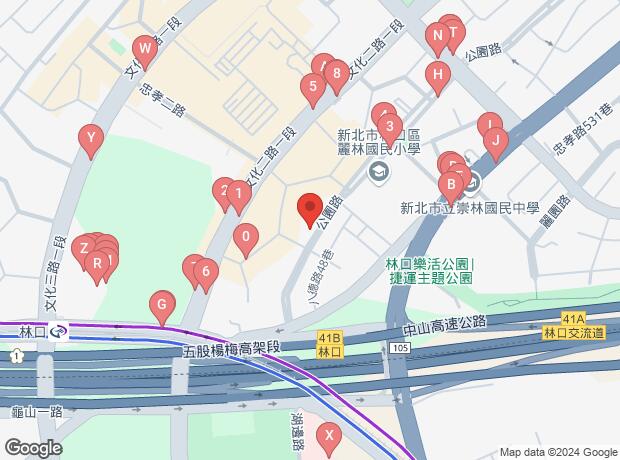The height and width of the screenshot is (460, 620).
Task: Tap marker N at the top
Action: 436,38
